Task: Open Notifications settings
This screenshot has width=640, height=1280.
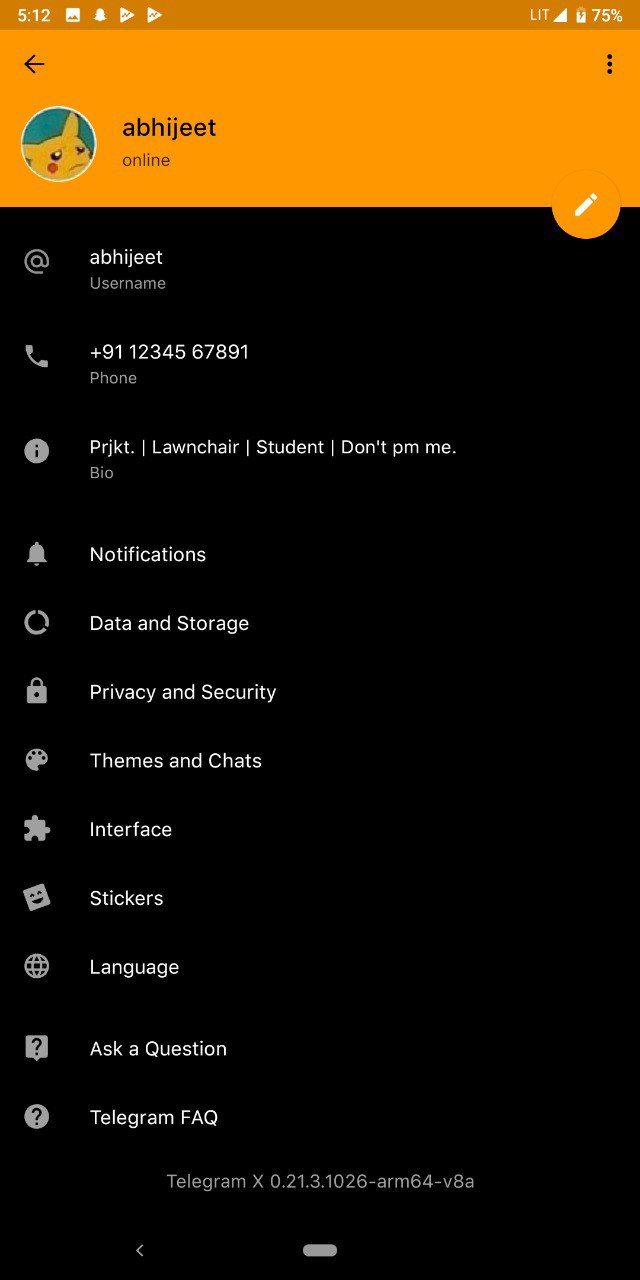Action: click(x=320, y=554)
